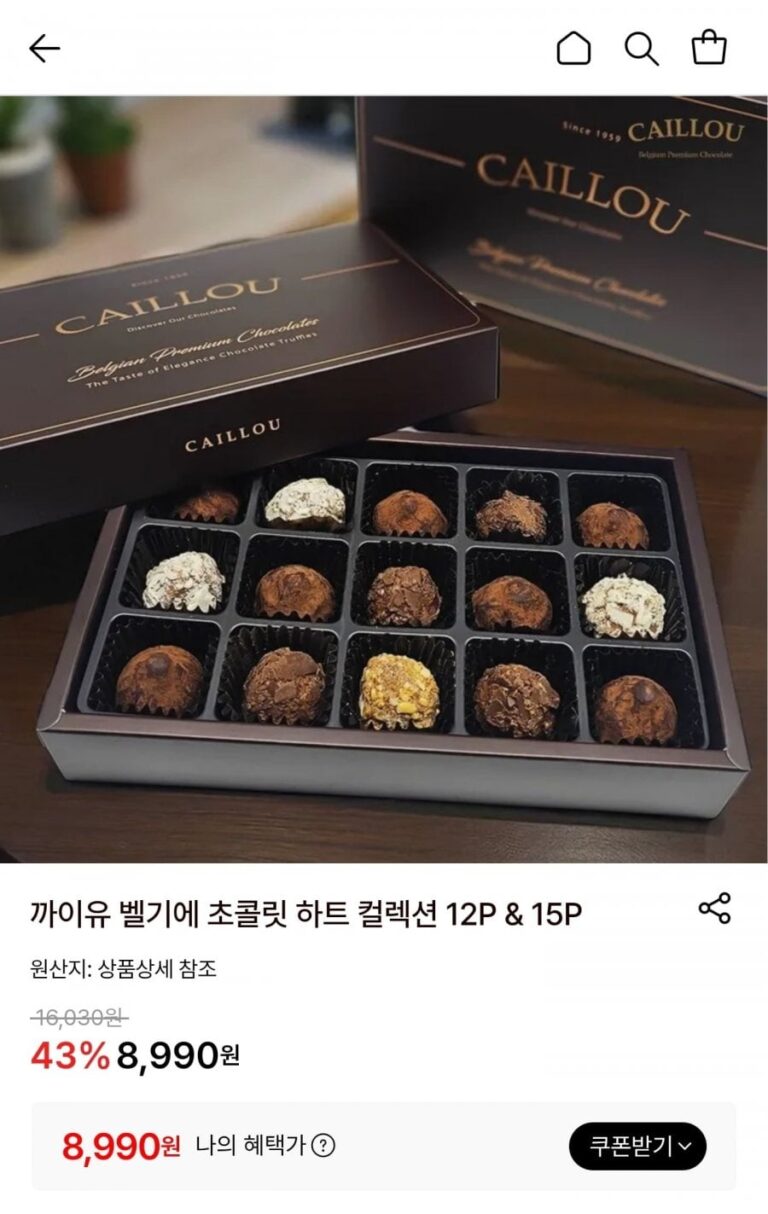Share this Caillou chocolate product
The width and height of the screenshot is (768, 1214).
[x=714, y=908]
